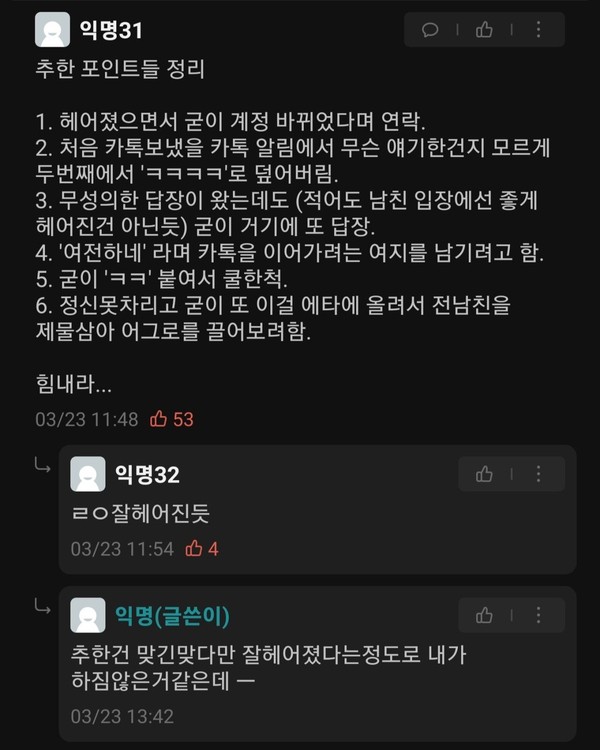600x750 pixels.
Task: Open overflow menu on 익명32's reply
Action: 539,474
